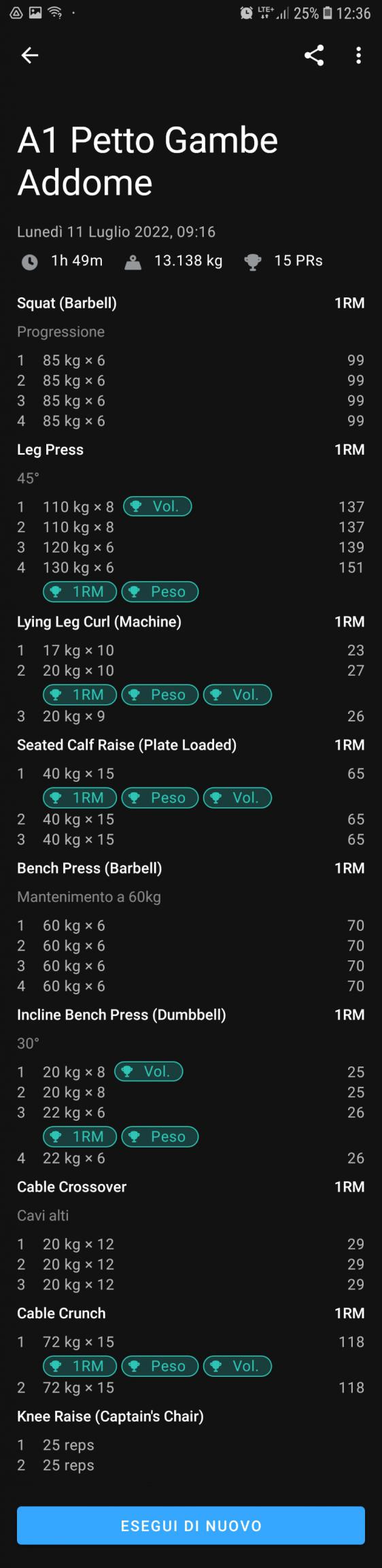The image size is (382, 1568).
Task: View Lying Leg Curl (Machine) exercise
Action: (99, 622)
